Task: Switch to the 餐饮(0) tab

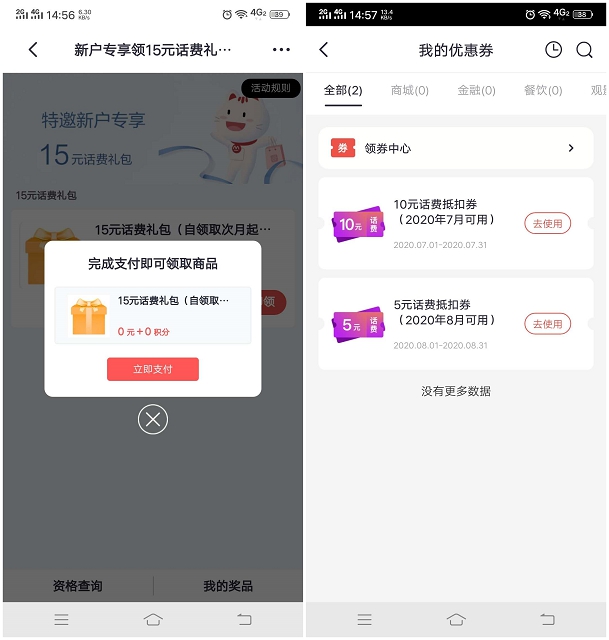Action: point(543,91)
